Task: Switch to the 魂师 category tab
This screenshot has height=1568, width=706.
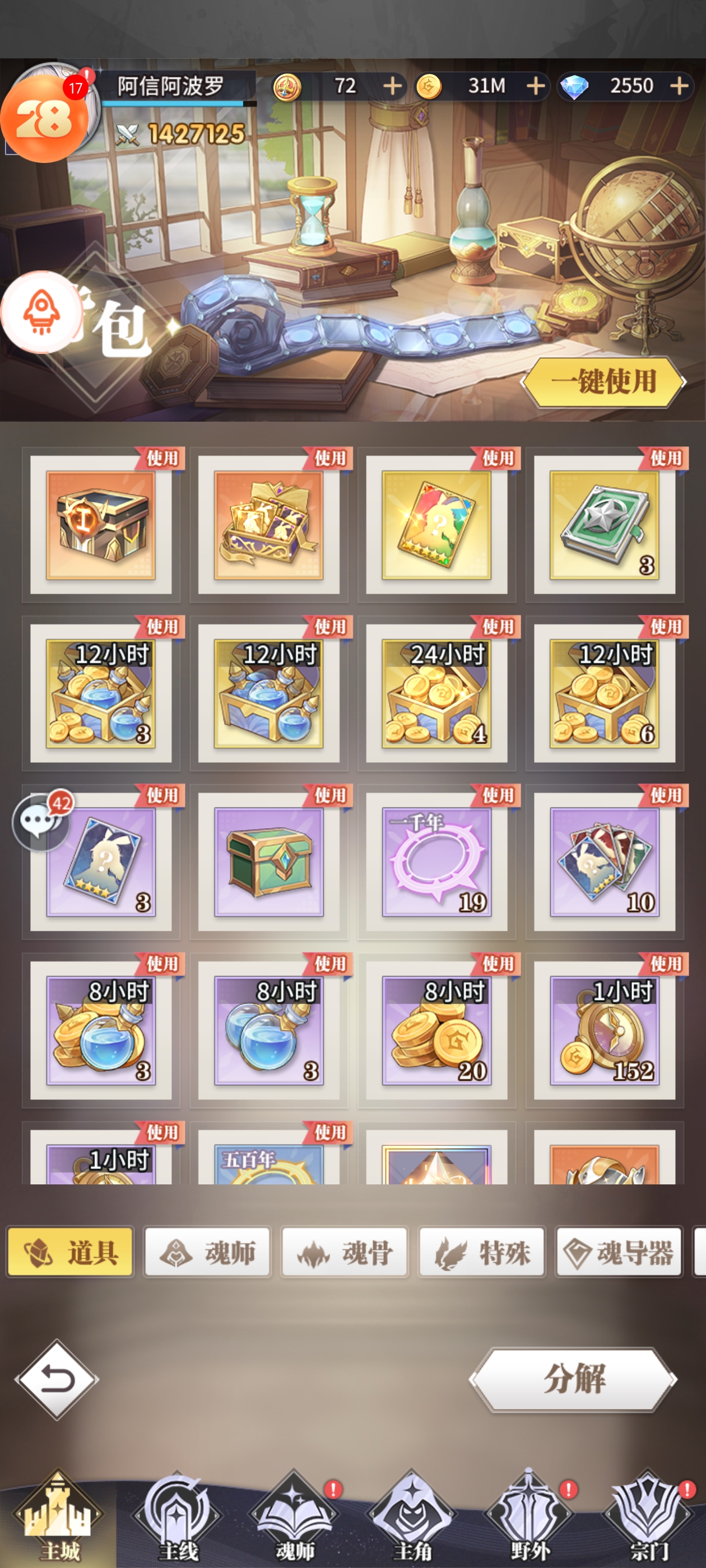Action: pos(207,1253)
